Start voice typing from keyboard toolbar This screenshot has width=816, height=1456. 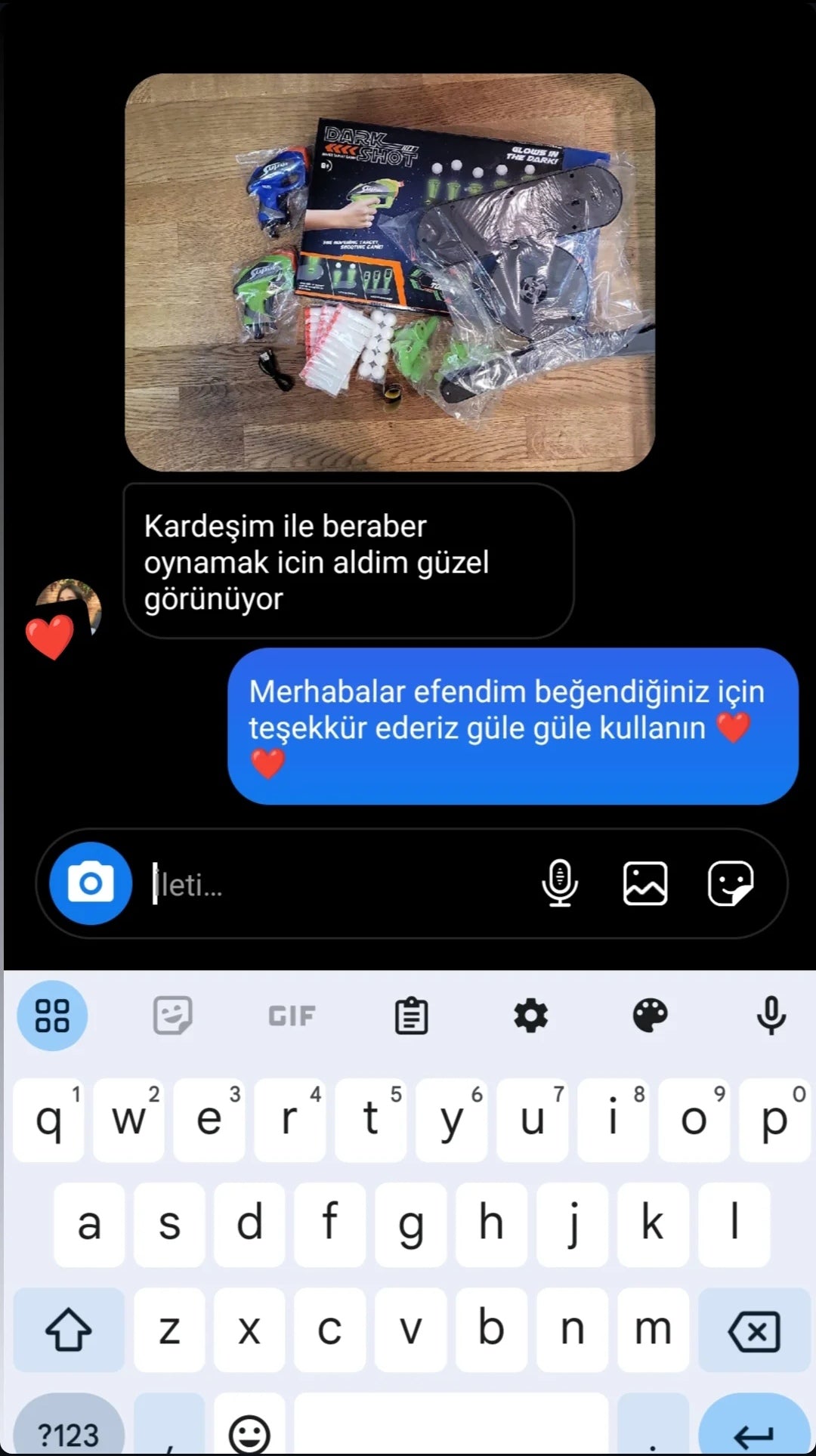[x=771, y=1015]
